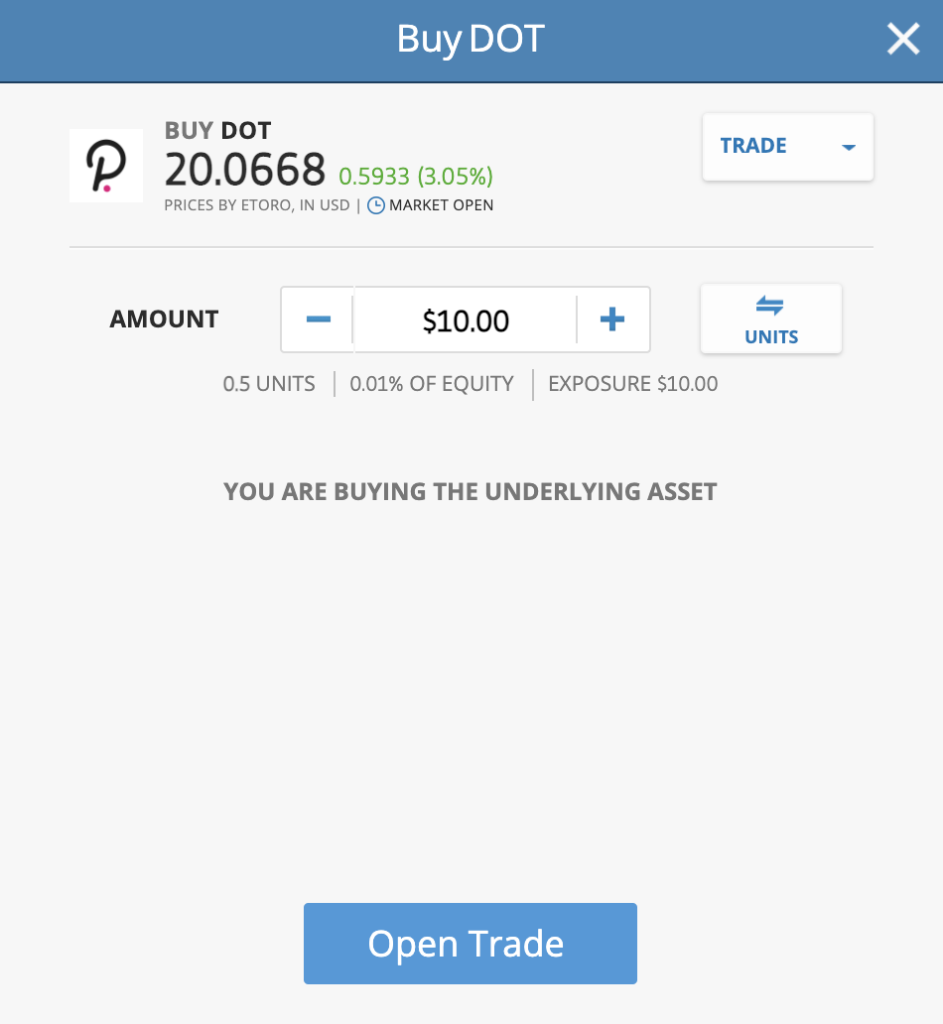The image size is (943, 1024).
Task: Switch amount entry to UNITS
Action: pyautogui.click(x=771, y=319)
